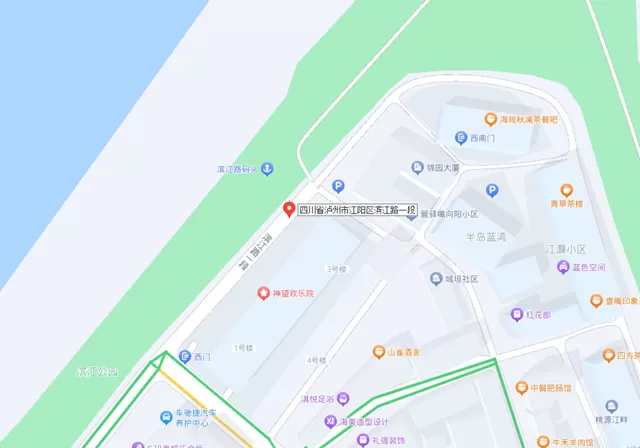The height and width of the screenshot is (448, 640).
Task: Tap the red location pin on 滨江路一段
Action: pos(289,210)
